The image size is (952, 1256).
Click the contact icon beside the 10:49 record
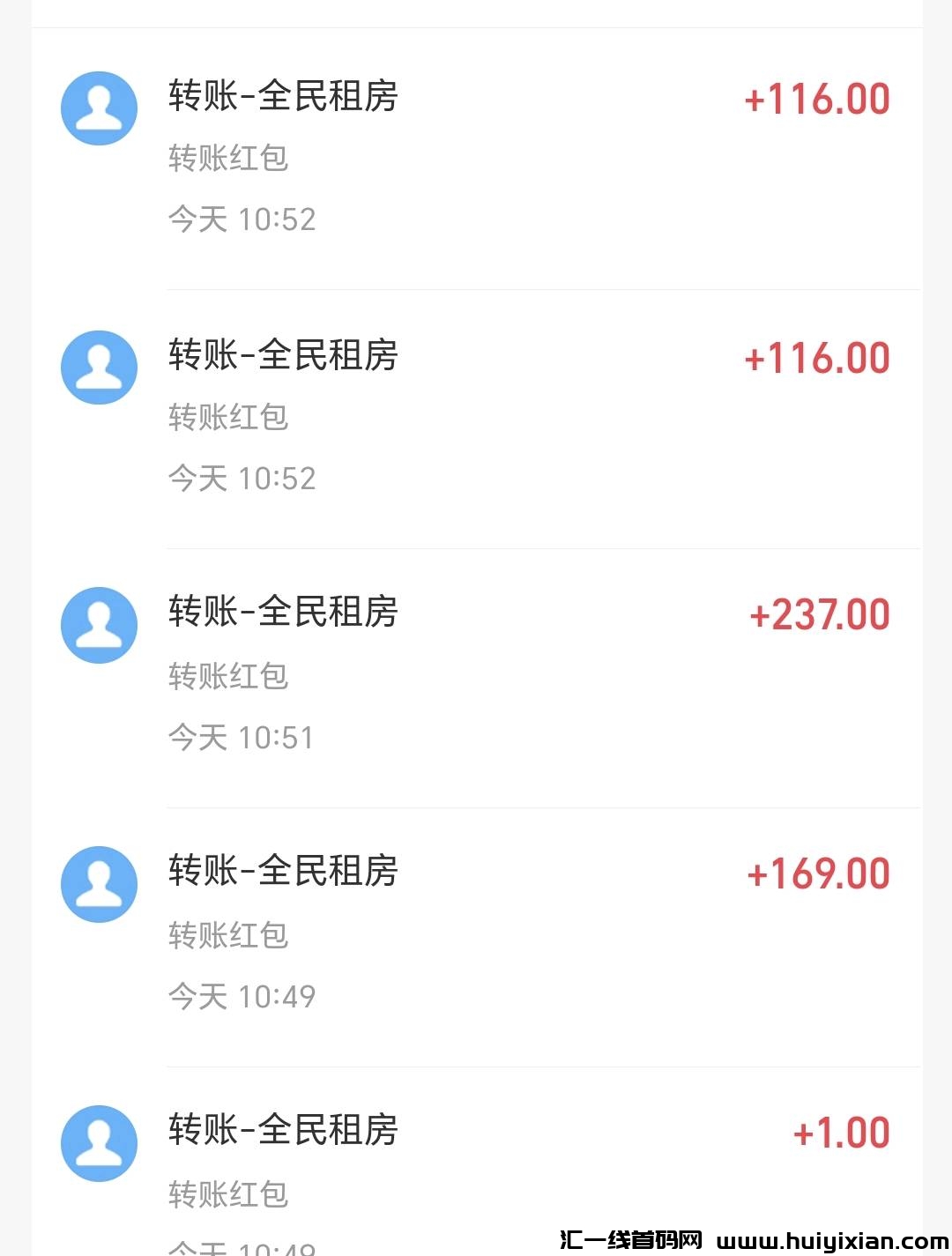click(x=99, y=884)
